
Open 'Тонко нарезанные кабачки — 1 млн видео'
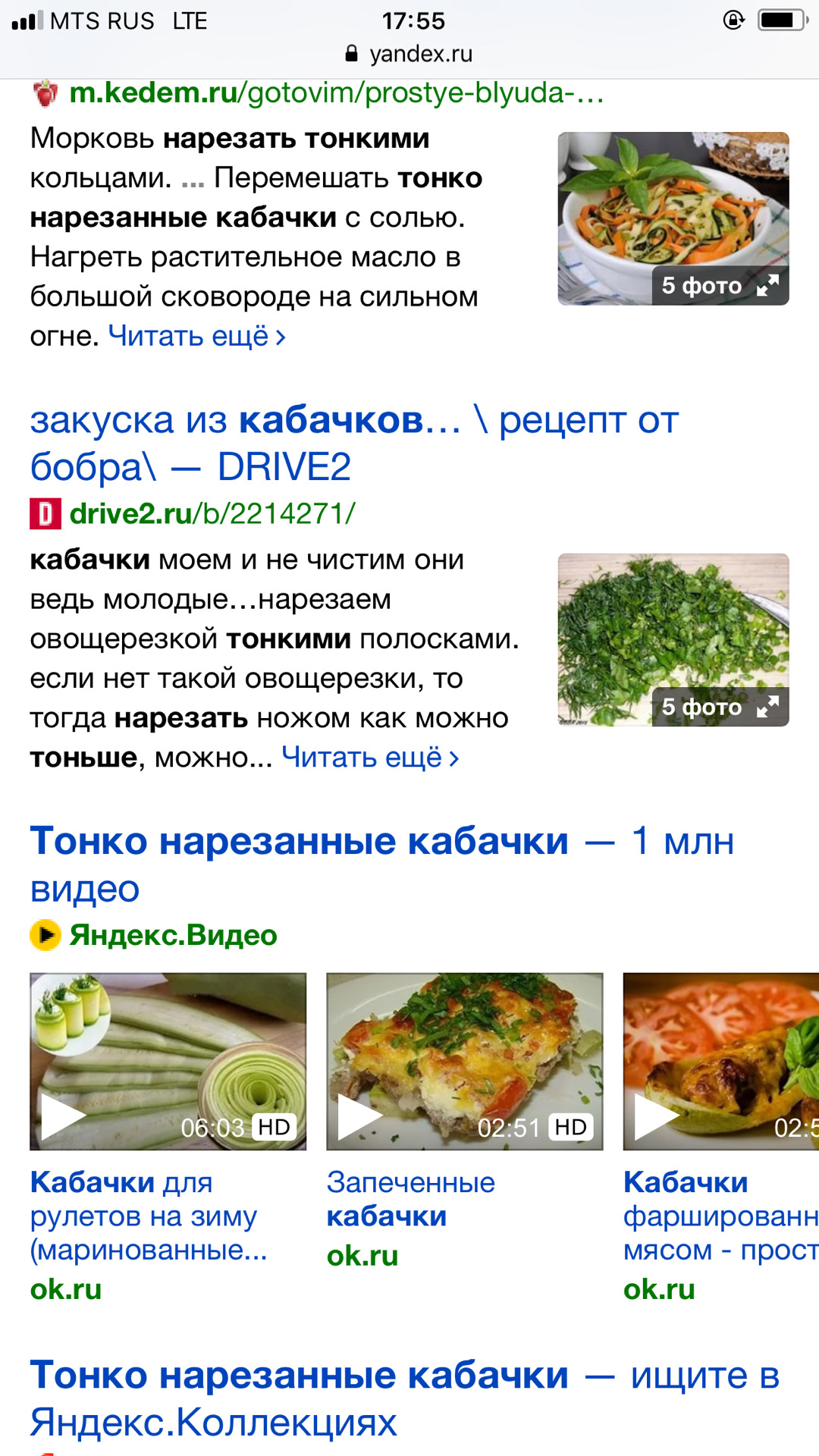[381, 863]
